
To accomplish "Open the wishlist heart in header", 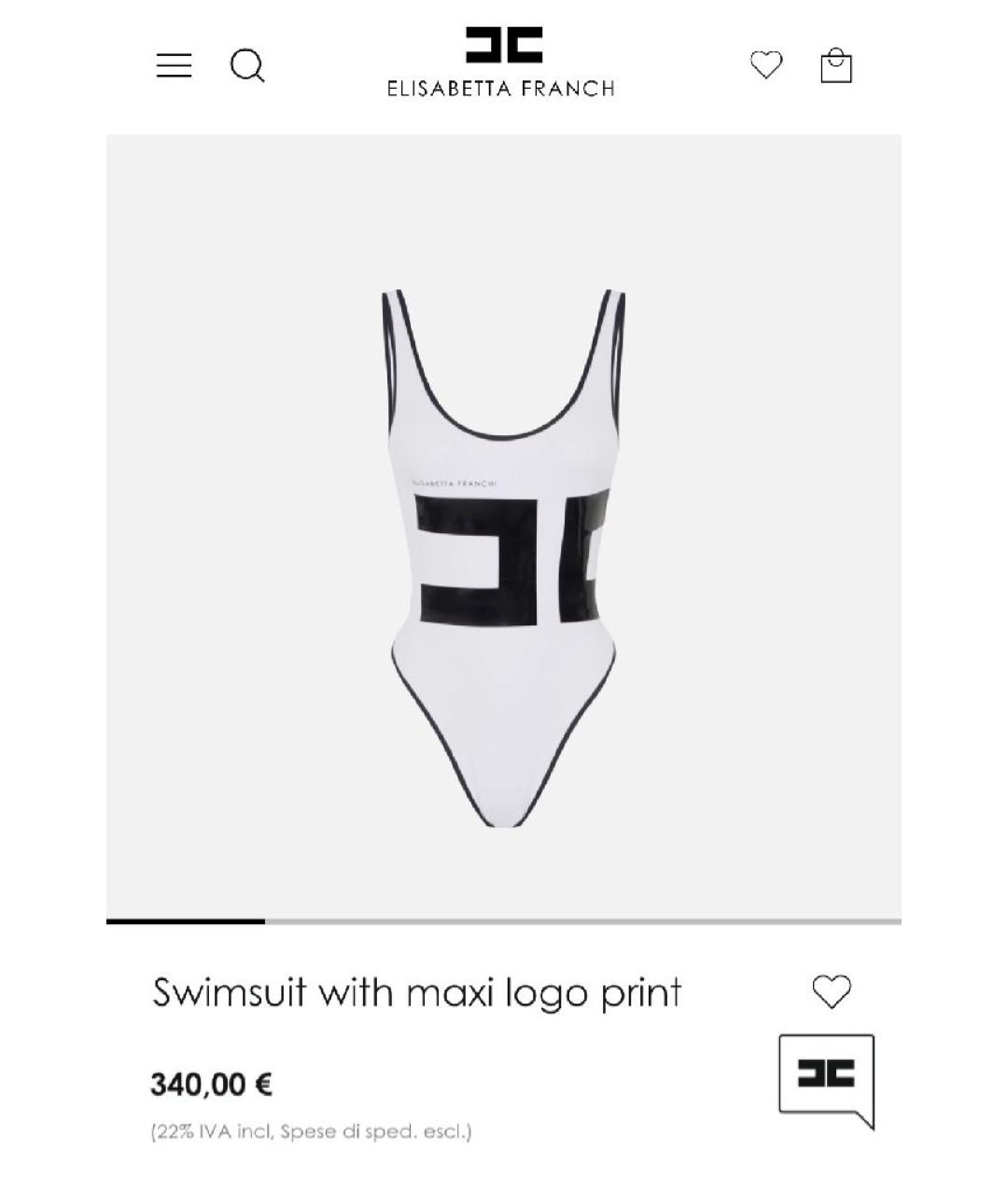I will point(766,64).
